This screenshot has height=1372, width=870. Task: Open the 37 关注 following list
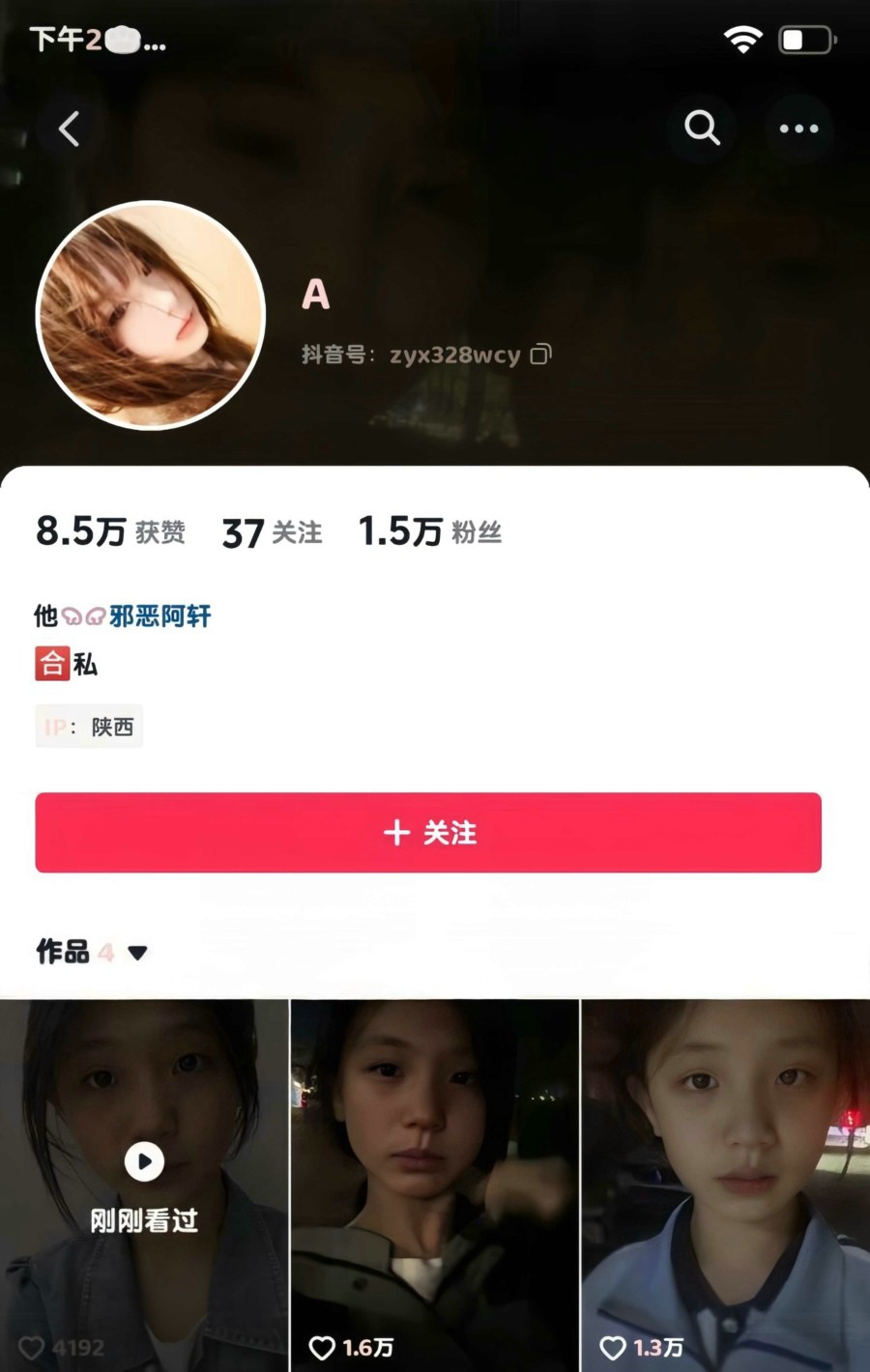point(272,532)
